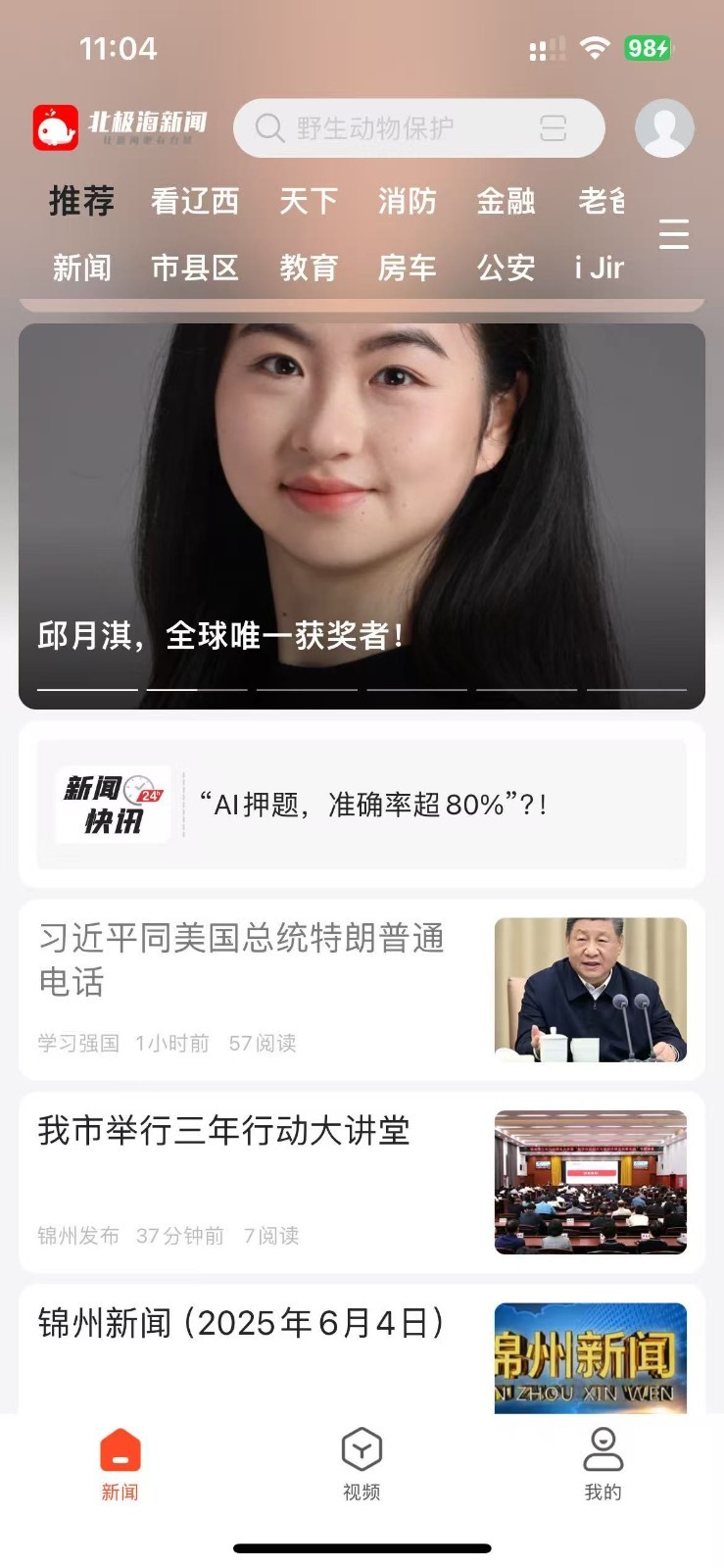
Task: Go to the 消防 channel
Action: coord(407,202)
